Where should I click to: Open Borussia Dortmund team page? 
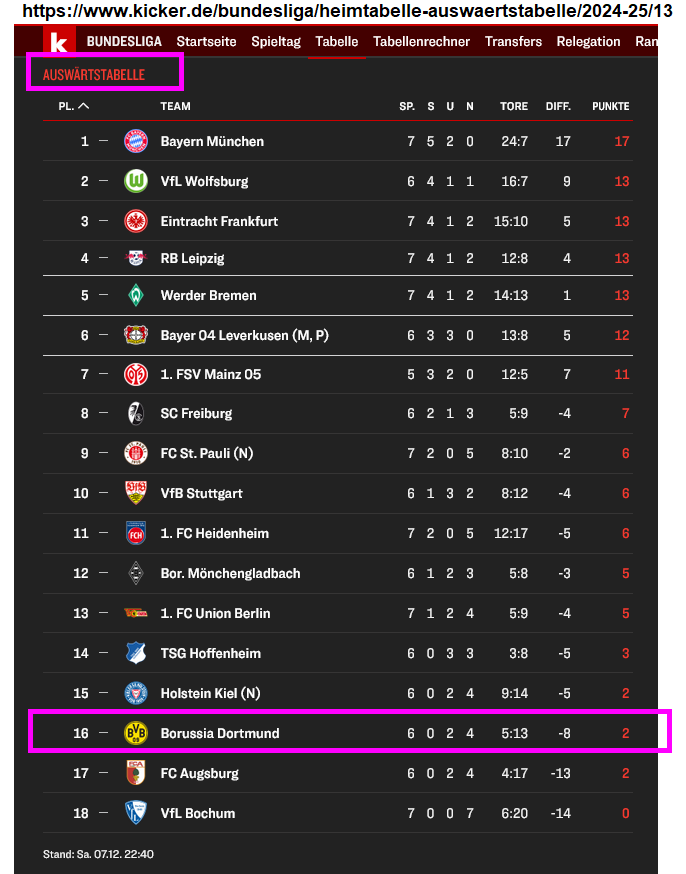click(219, 734)
